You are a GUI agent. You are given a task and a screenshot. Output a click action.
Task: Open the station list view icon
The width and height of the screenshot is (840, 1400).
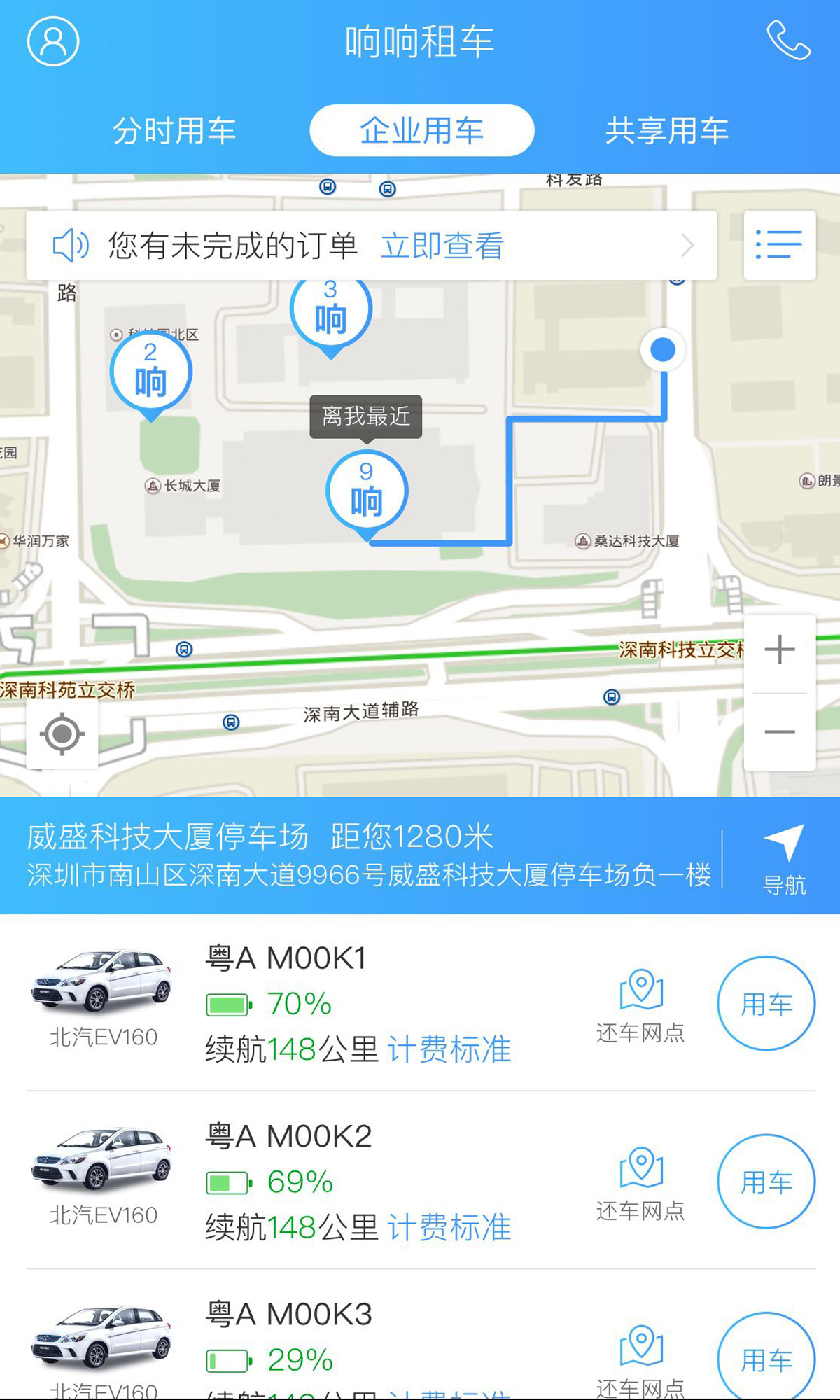pyautogui.click(x=779, y=246)
